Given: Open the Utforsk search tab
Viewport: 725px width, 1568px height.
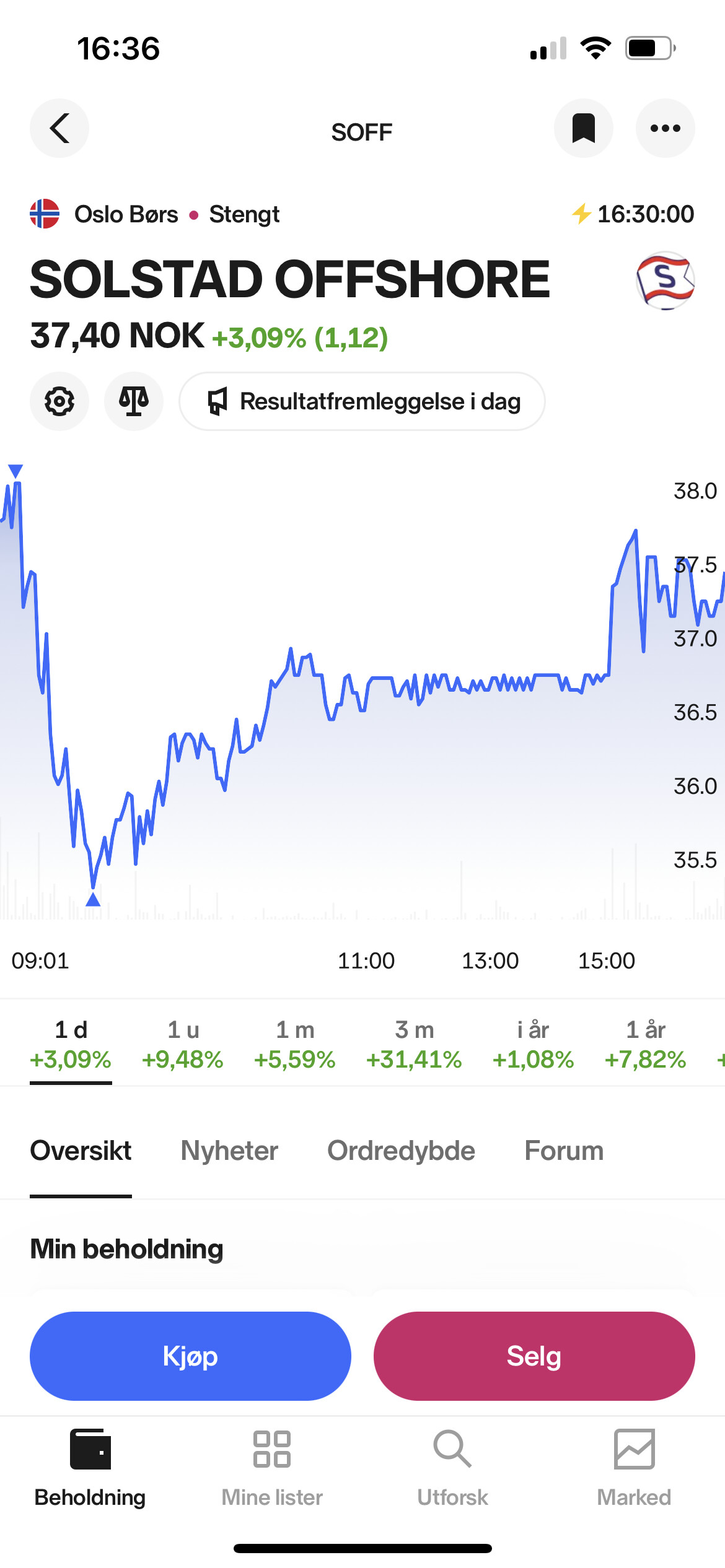Looking at the screenshot, I should 452,1468.
